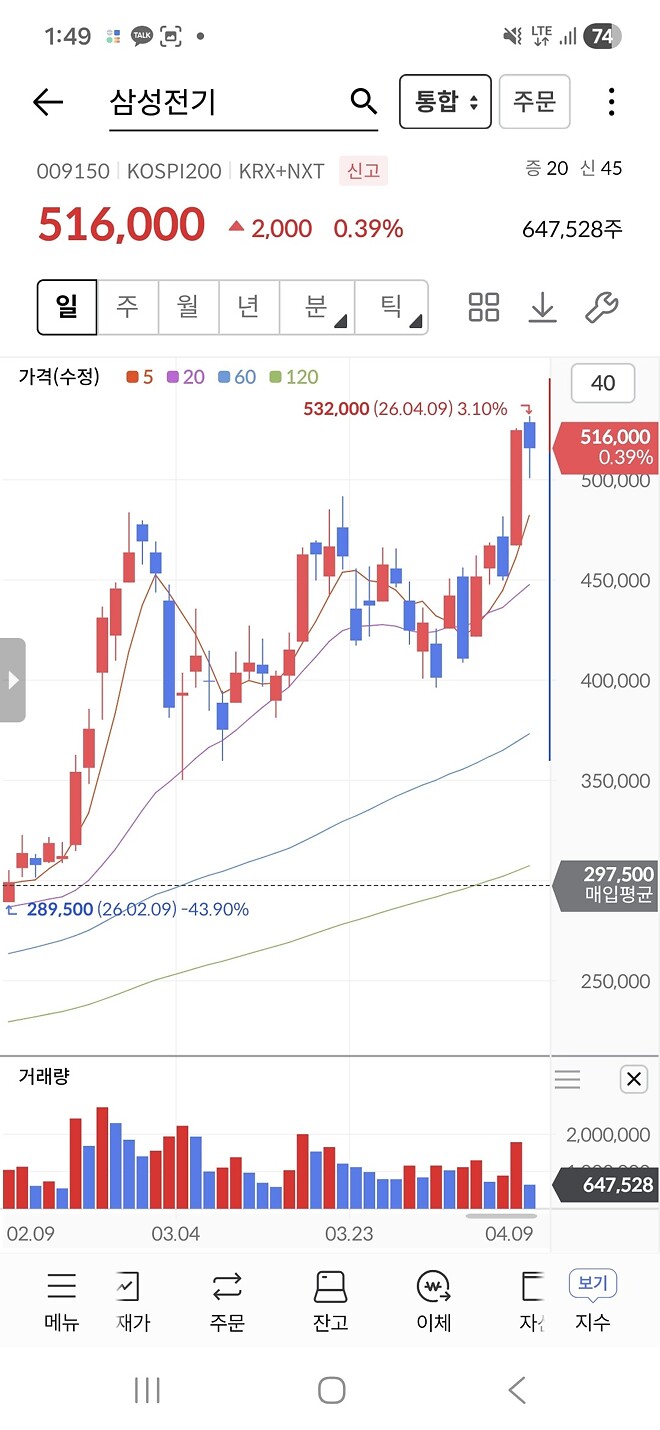Expand the left side panel arrow
Viewport: 660px width, 1430px height.
[13, 680]
